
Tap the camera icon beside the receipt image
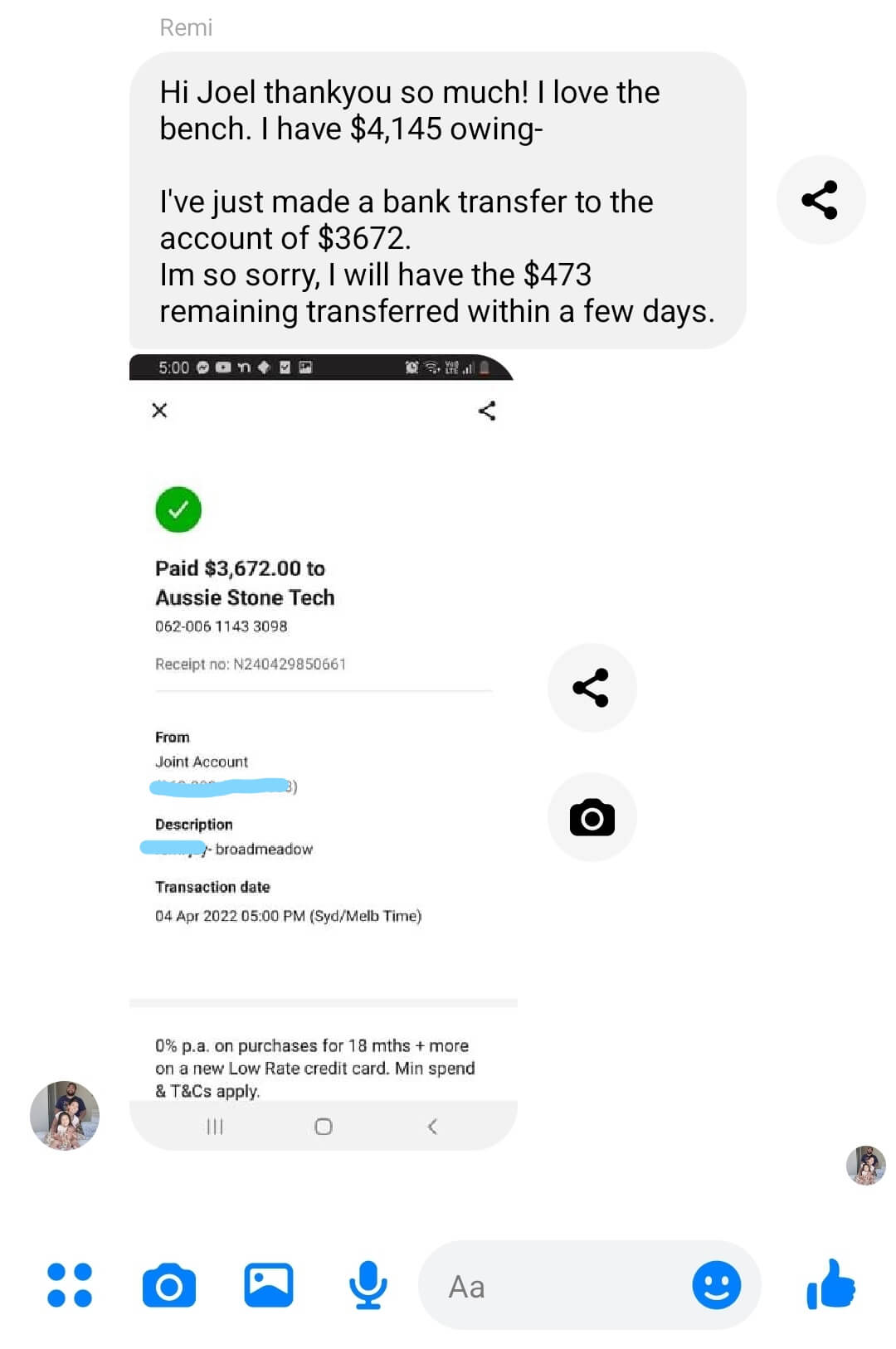click(x=592, y=817)
